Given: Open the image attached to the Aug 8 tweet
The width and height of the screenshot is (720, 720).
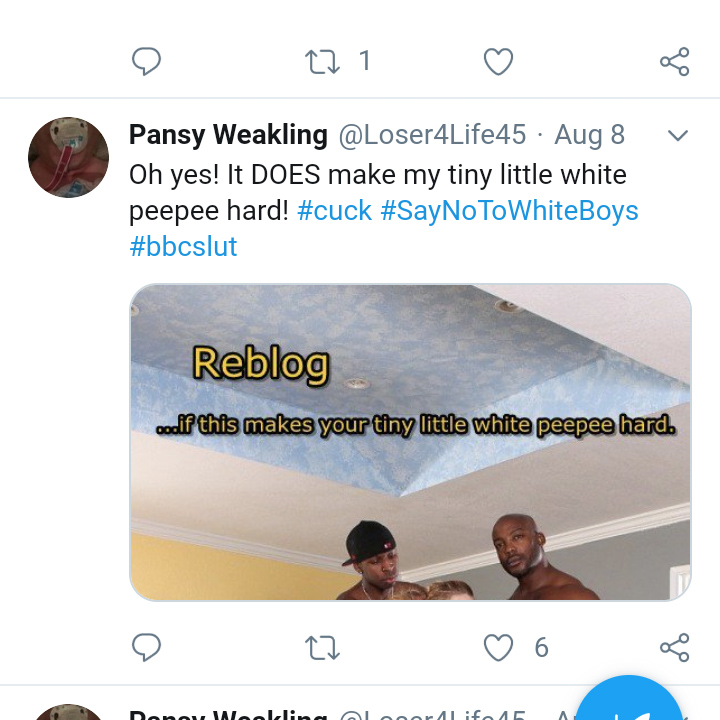Looking at the screenshot, I should (x=411, y=442).
